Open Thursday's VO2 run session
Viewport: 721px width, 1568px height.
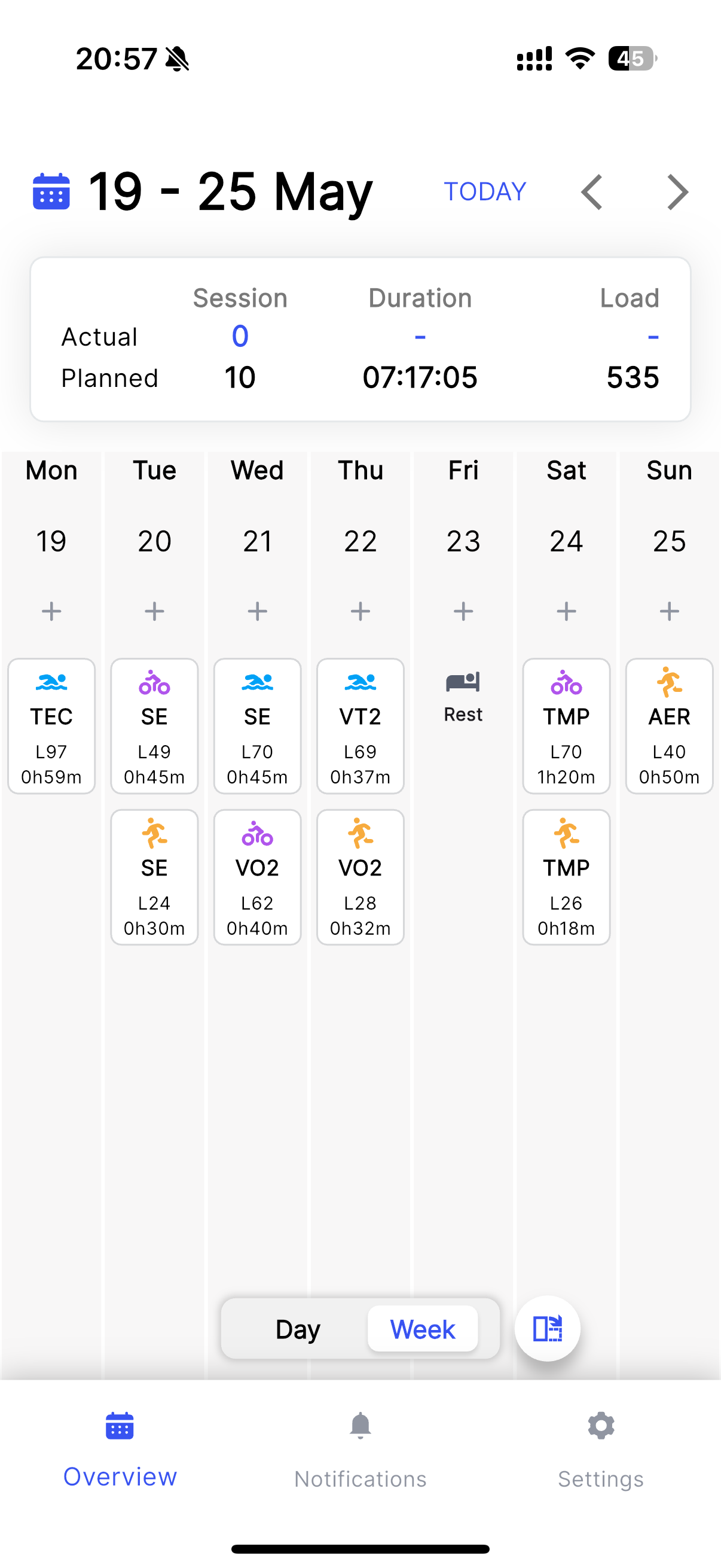pos(360,877)
